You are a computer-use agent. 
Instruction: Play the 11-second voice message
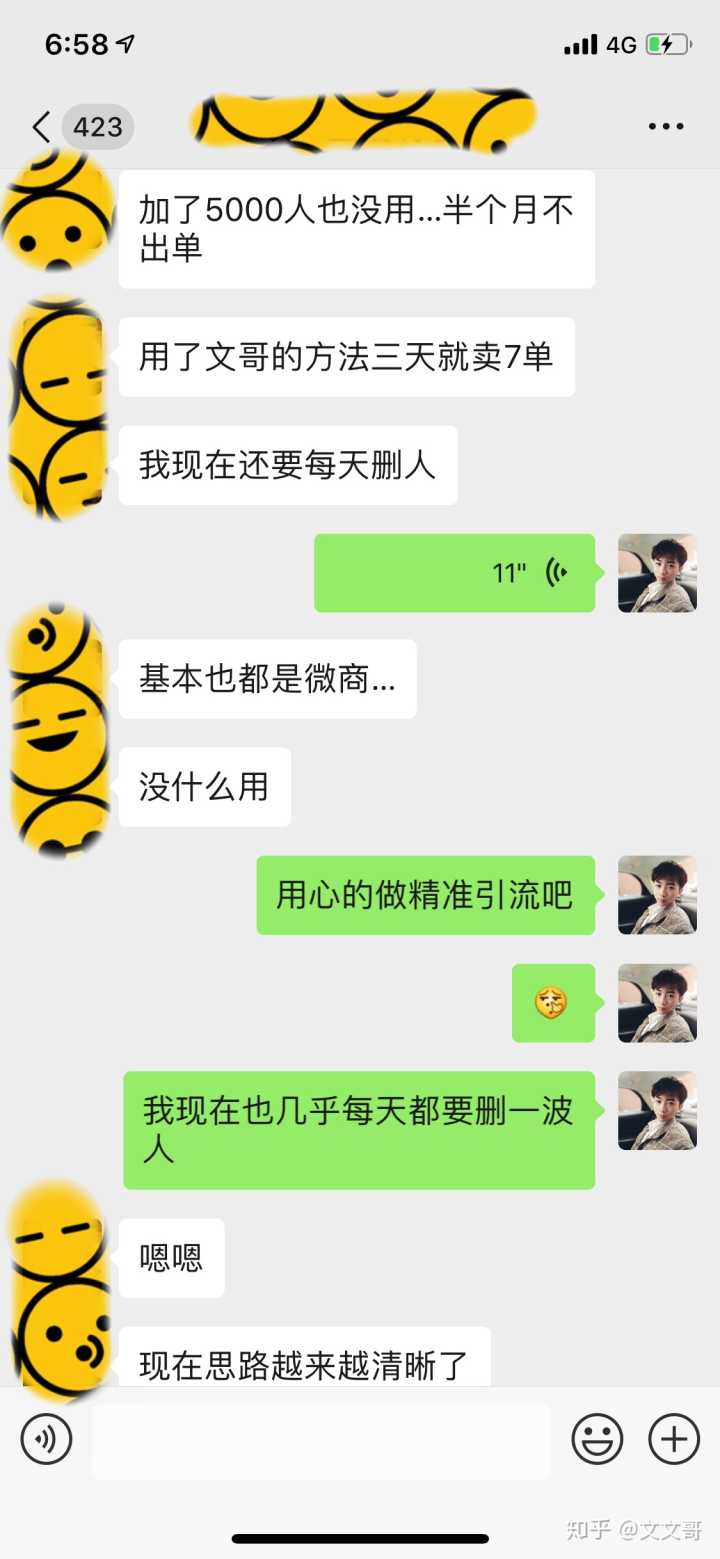455,573
